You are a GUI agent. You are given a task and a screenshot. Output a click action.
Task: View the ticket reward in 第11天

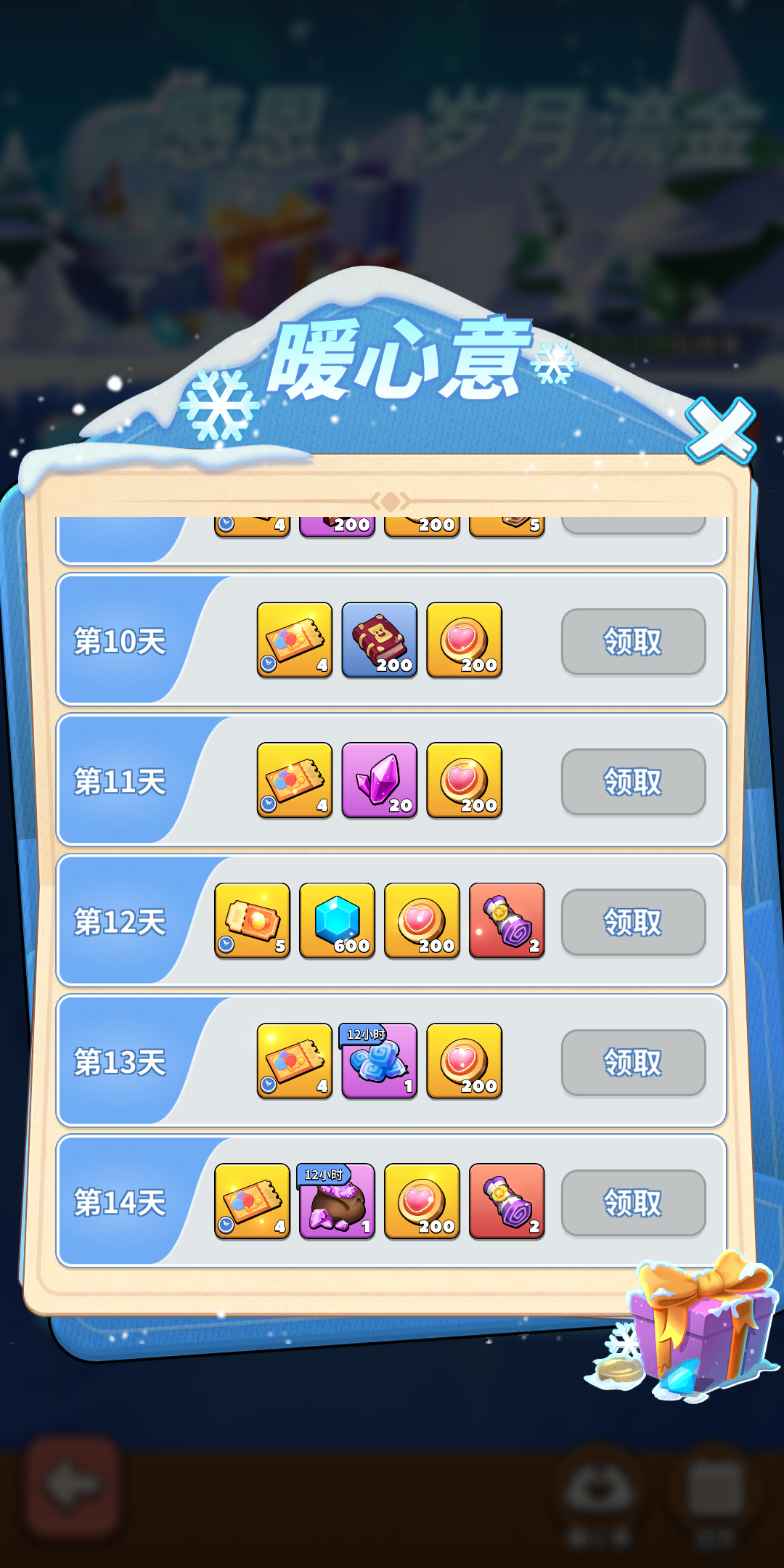295,780
